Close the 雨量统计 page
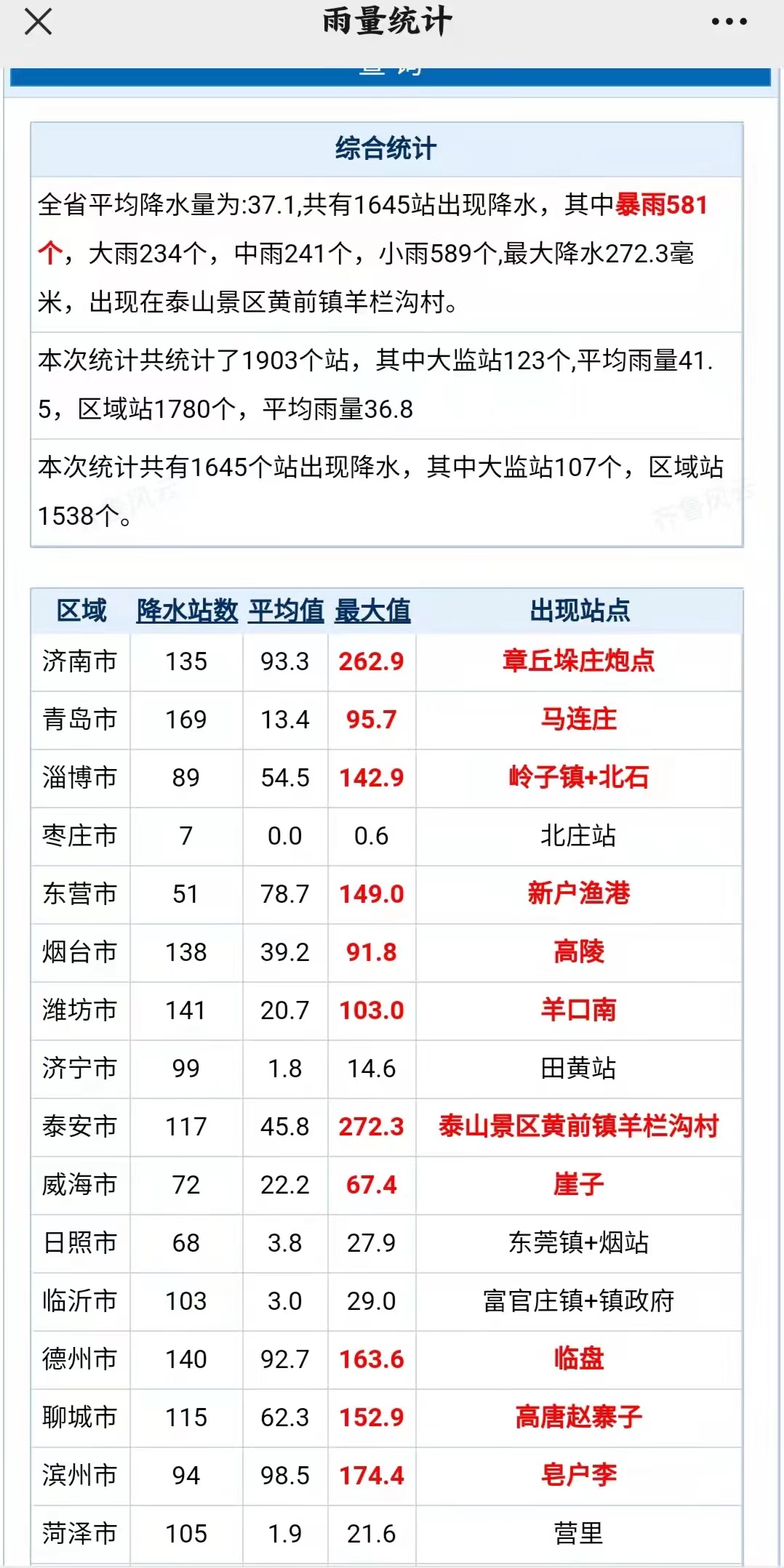This screenshot has width=784, height=1568. click(38, 22)
